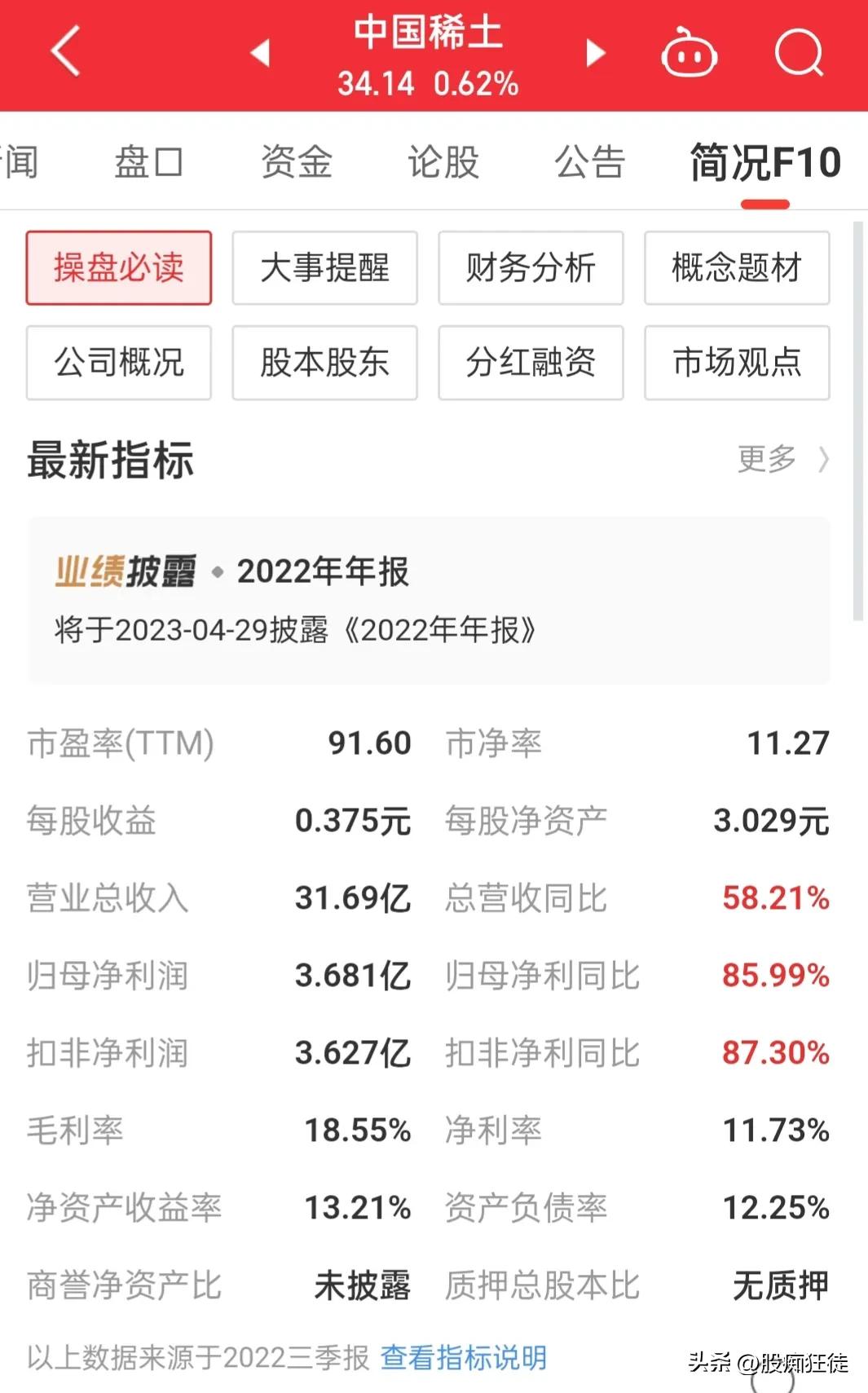868x1393 pixels.
Task: Open the 查看指标说明 link
Action: point(464,1358)
